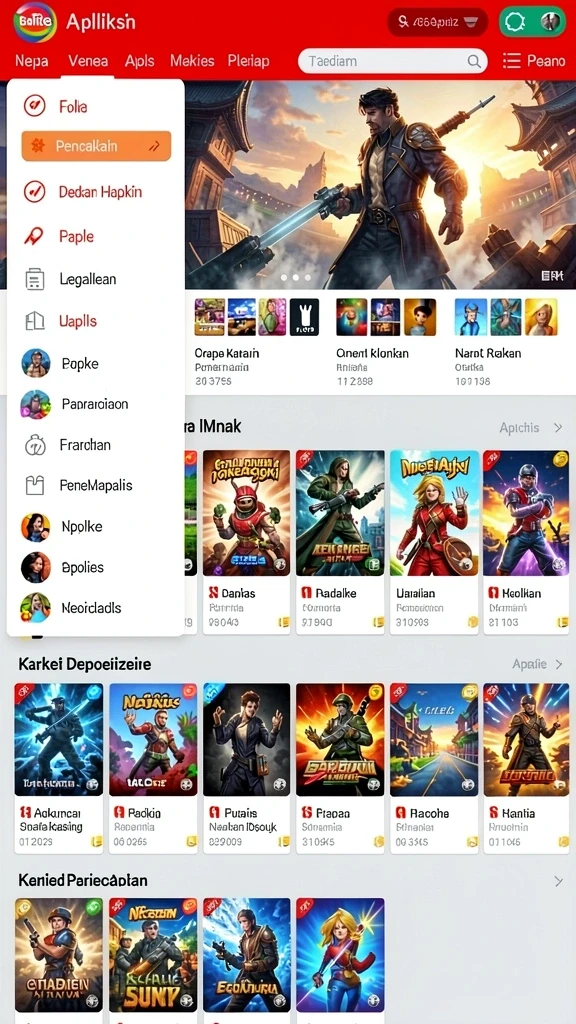Tap the orange Pencakain button

tap(96, 146)
